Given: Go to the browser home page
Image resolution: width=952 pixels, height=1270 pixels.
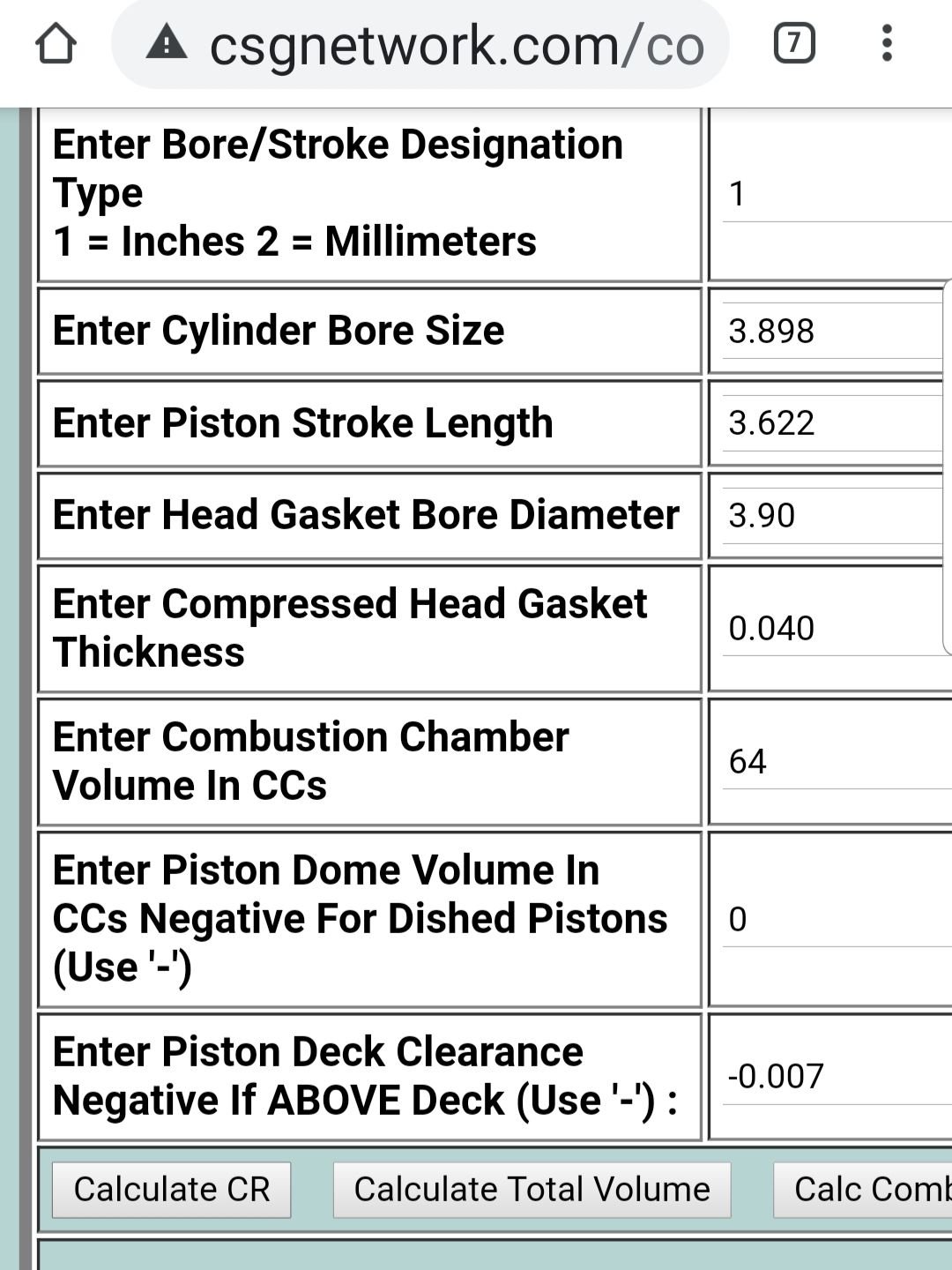Looking at the screenshot, I should 56,44.
